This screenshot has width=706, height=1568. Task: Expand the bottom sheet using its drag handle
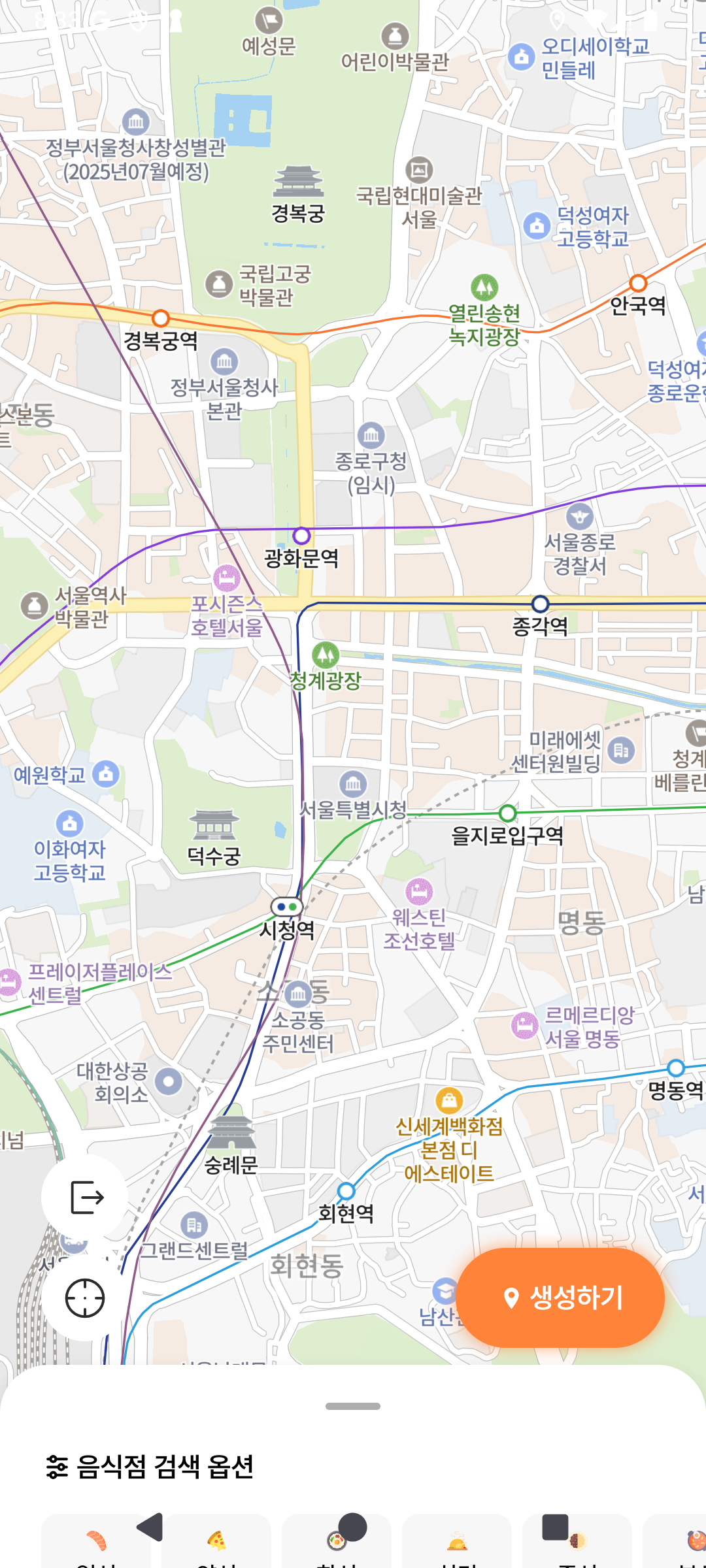point(353,1406)
